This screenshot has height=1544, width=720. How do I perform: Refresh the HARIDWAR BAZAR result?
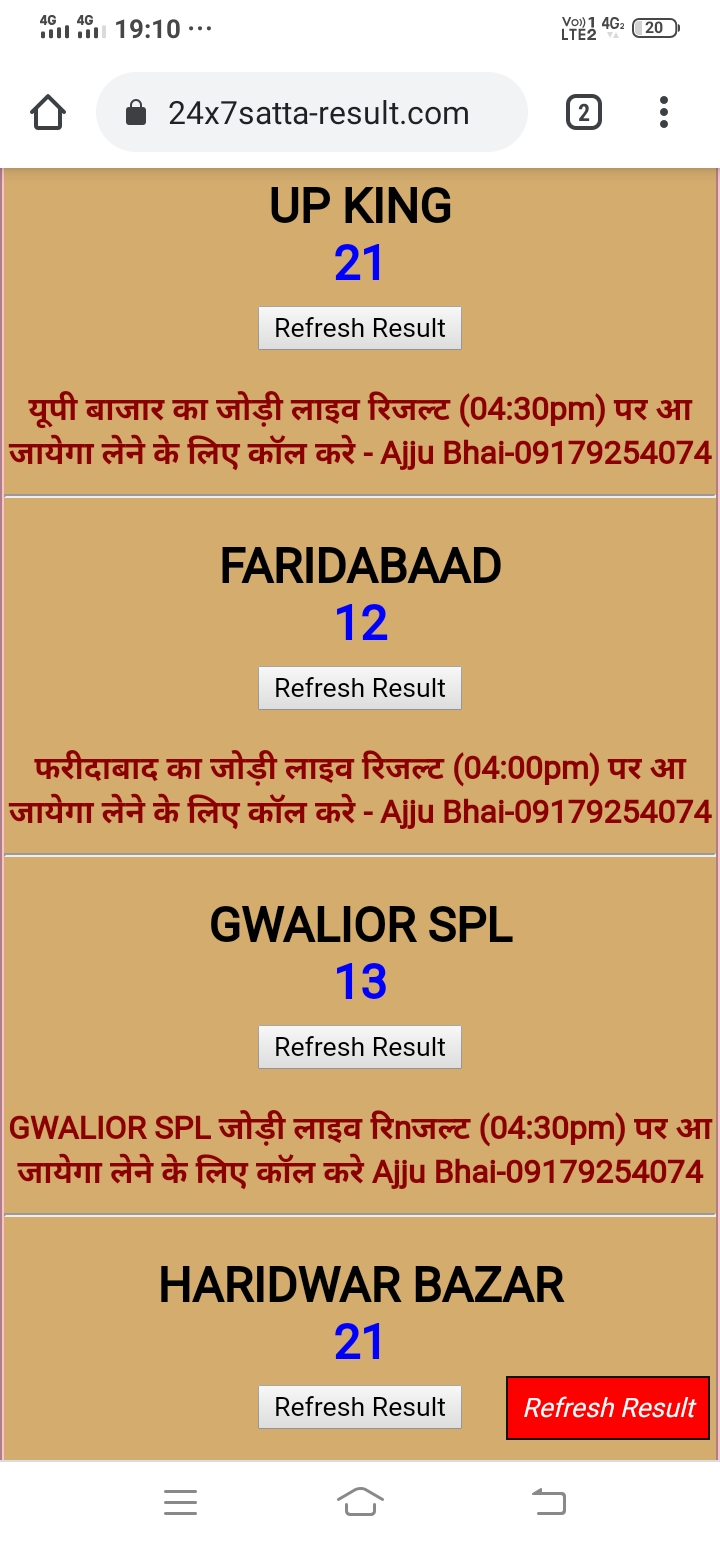(360, 1407)
